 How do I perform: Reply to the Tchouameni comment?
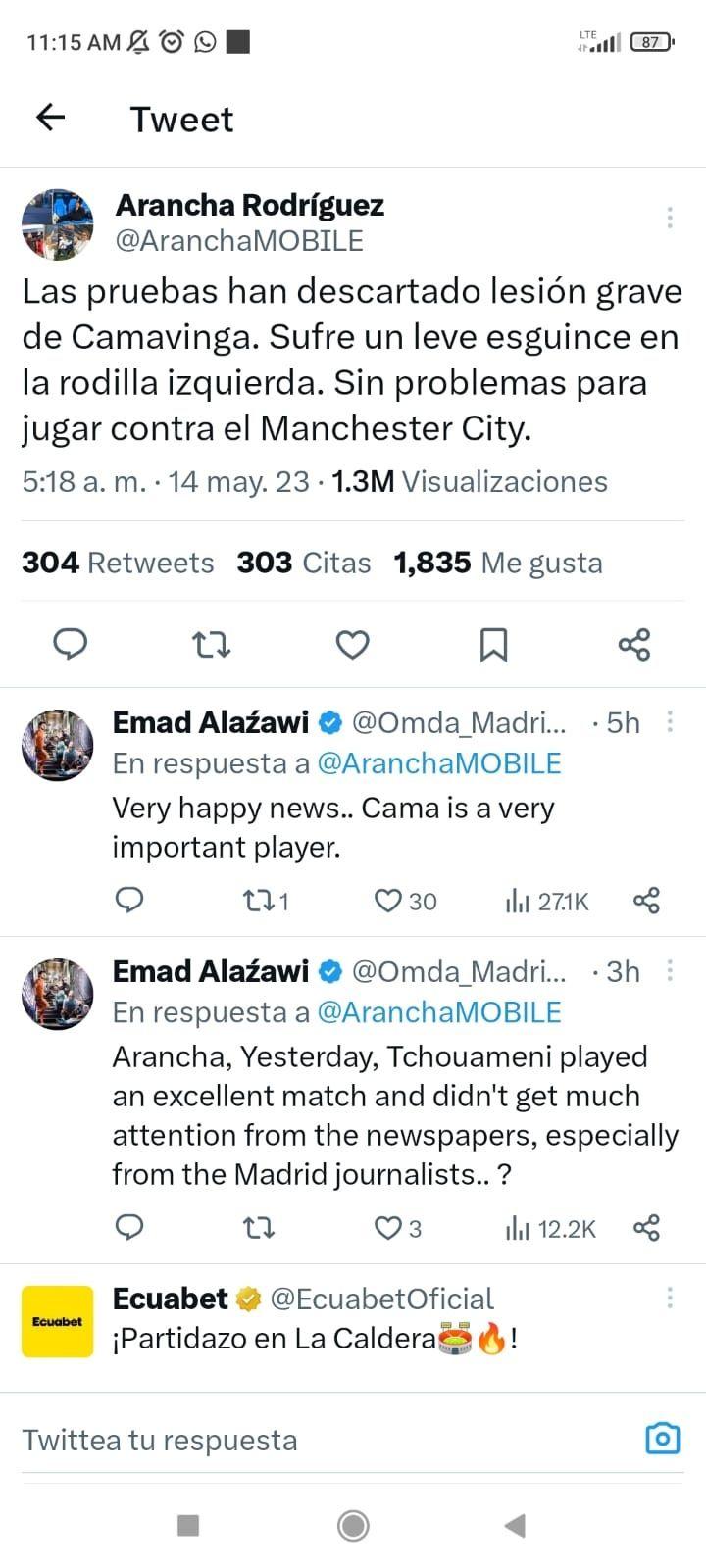coord(129,1227)
